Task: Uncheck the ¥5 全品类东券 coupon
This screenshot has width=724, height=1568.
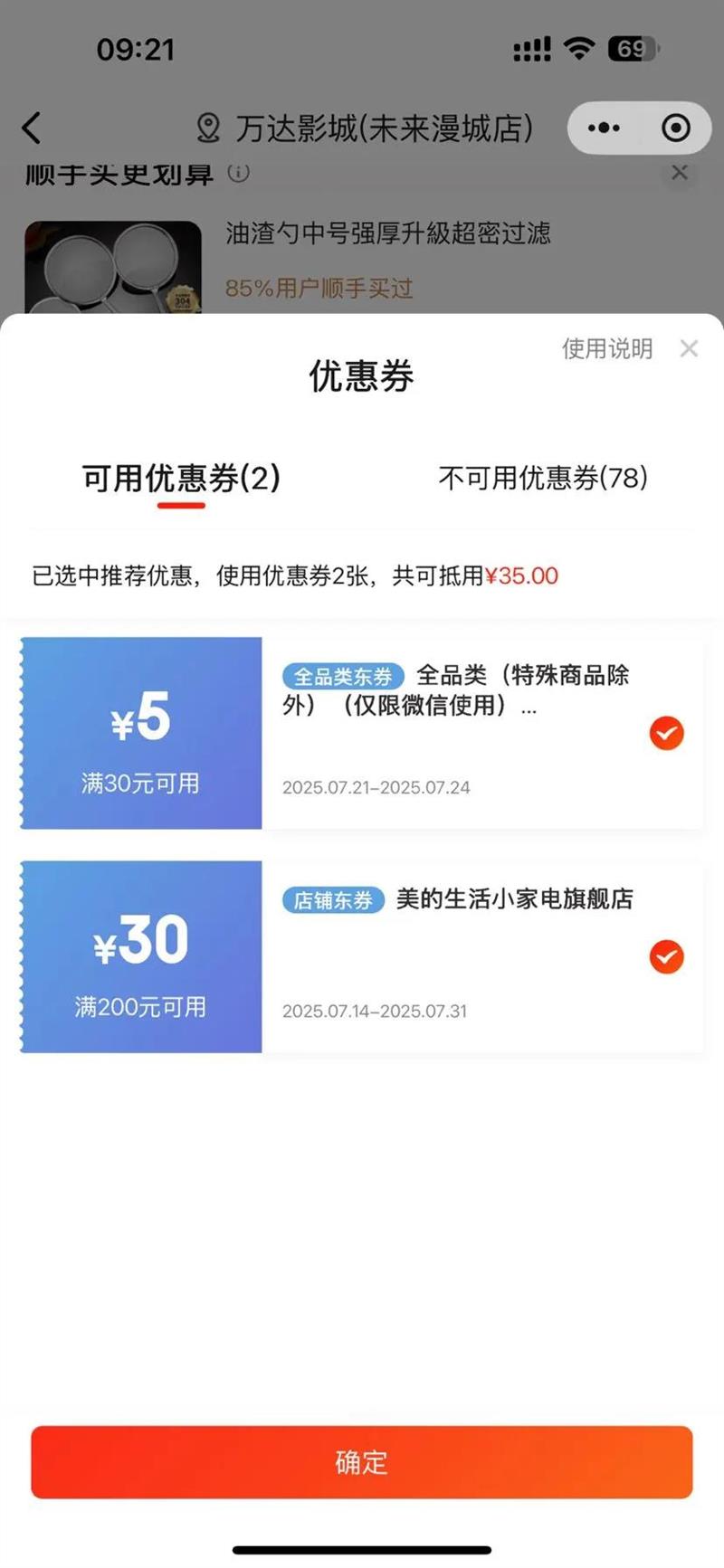Action: [667, 733]
